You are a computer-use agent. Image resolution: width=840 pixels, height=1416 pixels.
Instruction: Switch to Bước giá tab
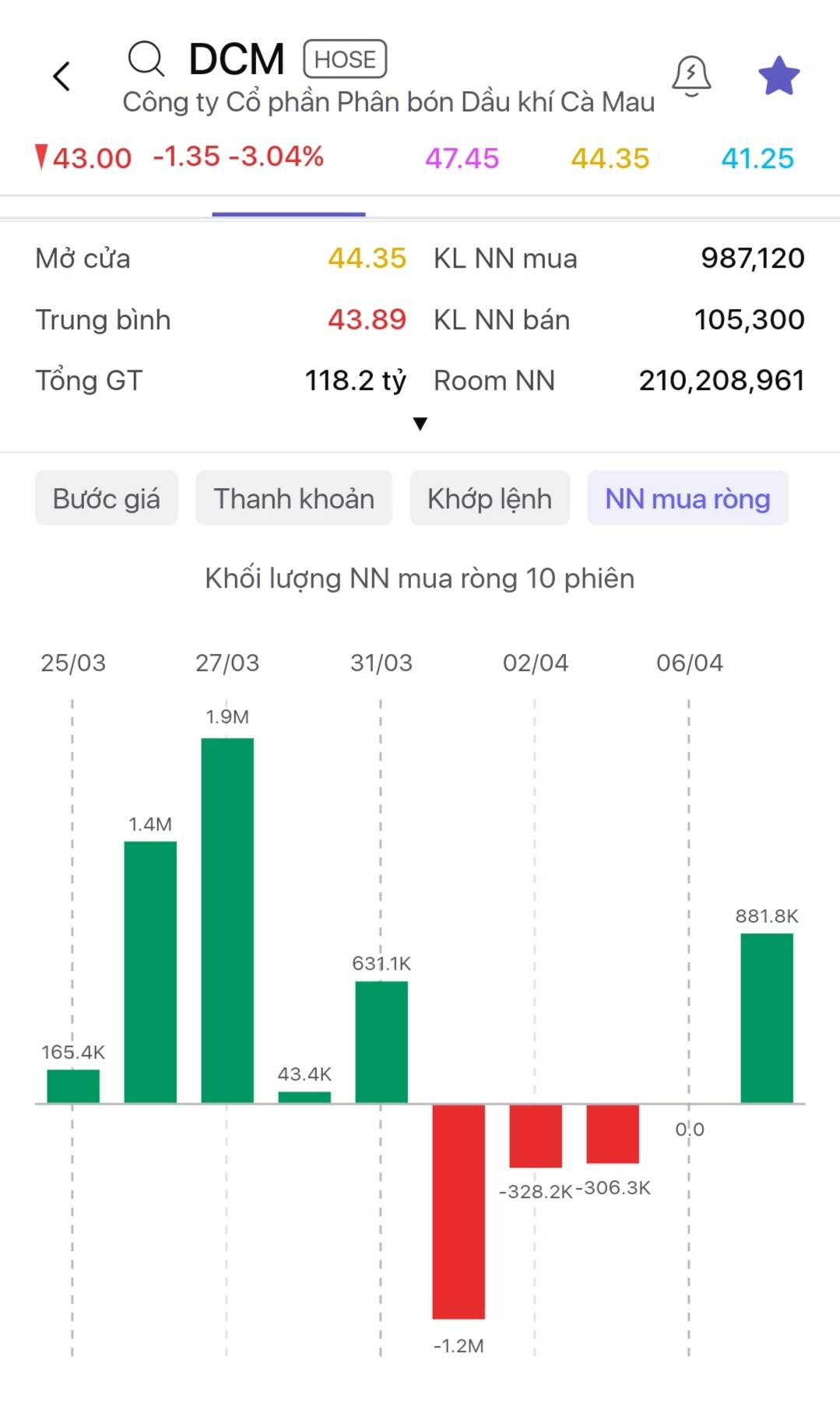107,498
